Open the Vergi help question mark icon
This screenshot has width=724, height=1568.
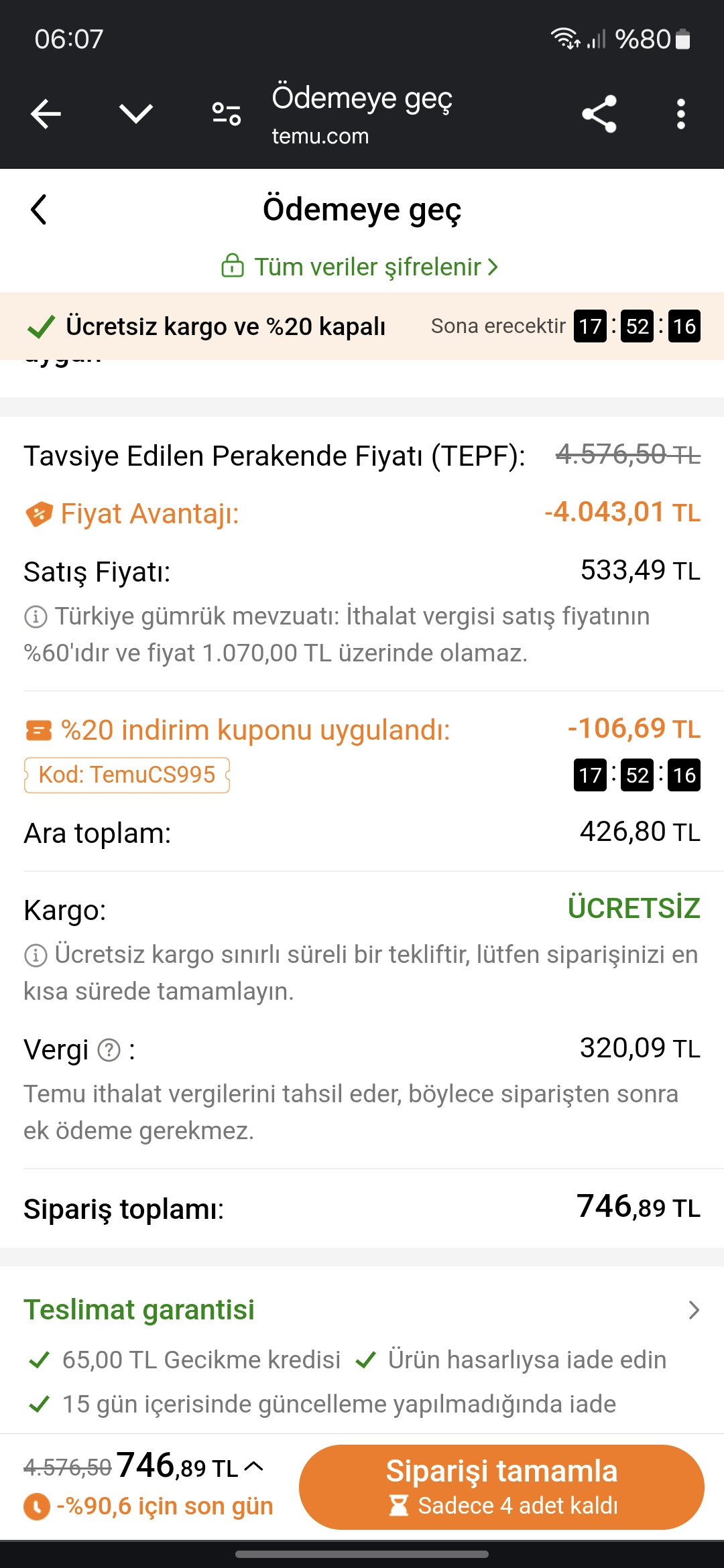click(107, 1049)
